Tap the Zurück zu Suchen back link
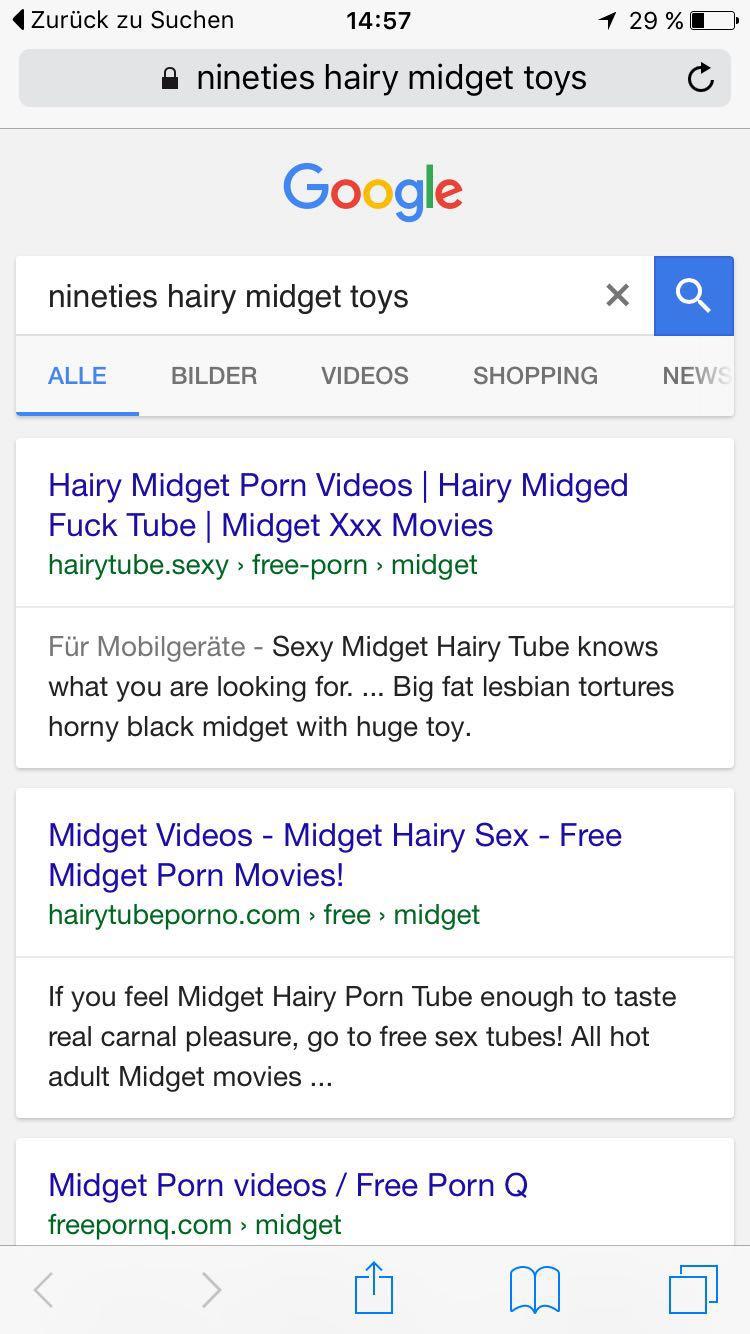 tap(124, 20)
